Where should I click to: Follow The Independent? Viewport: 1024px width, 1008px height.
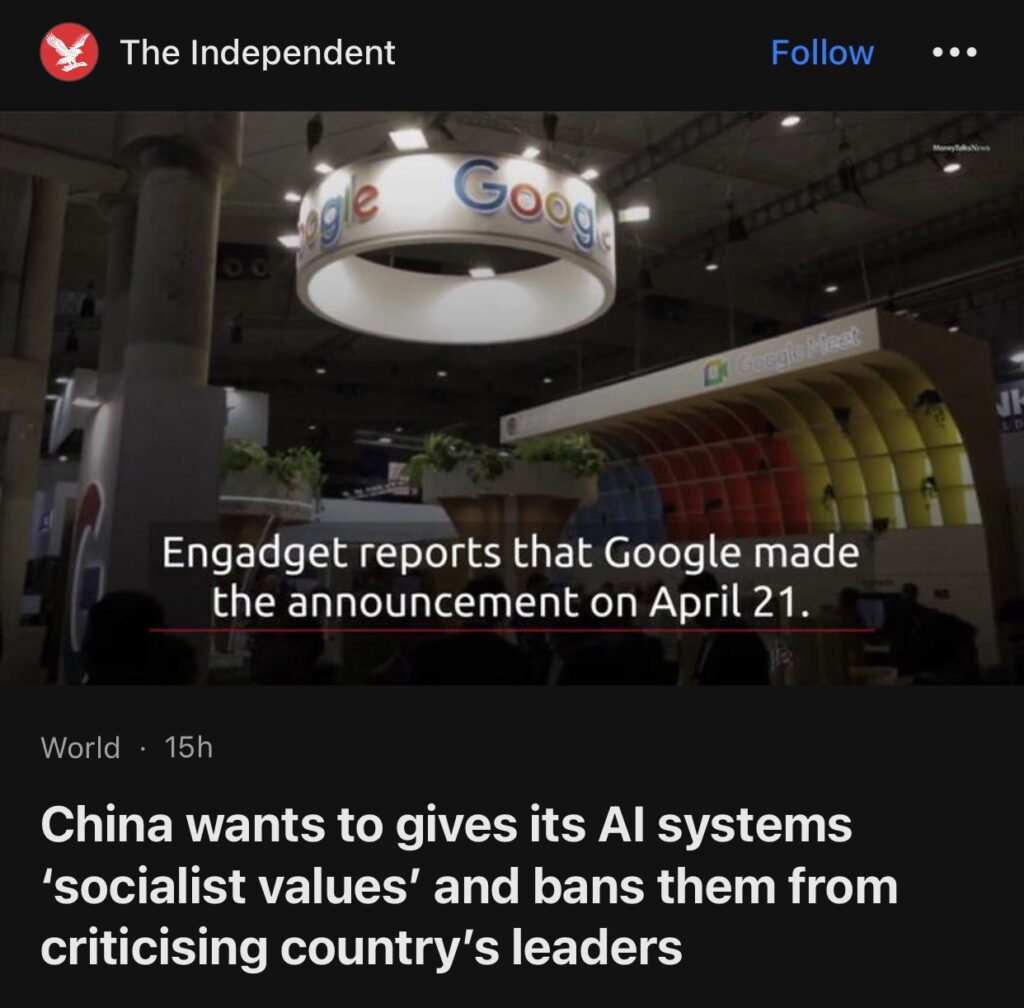822,53
